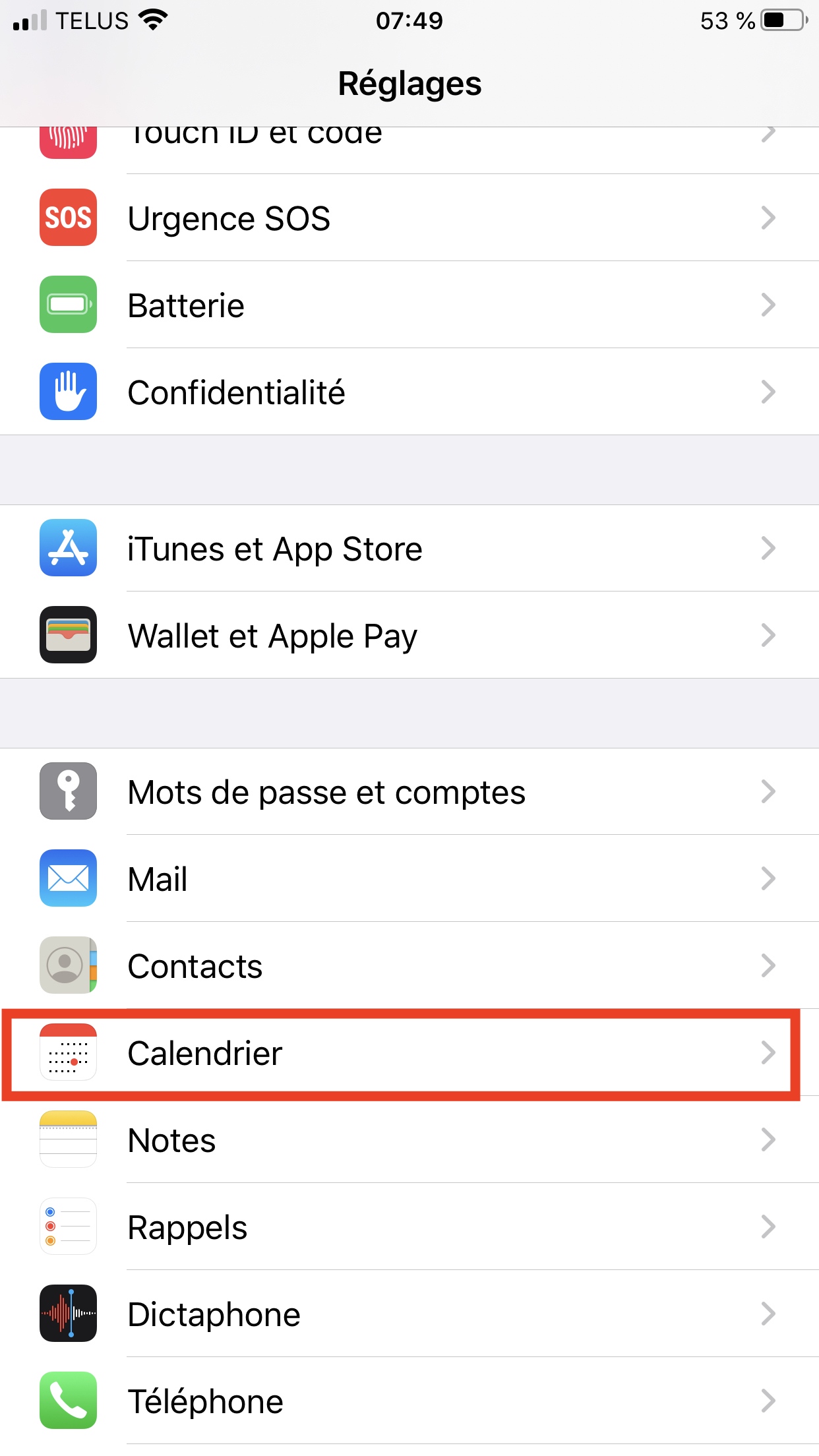Tap the Contacts row
The width and height of the screenshot is (819, 1456).
409,966
